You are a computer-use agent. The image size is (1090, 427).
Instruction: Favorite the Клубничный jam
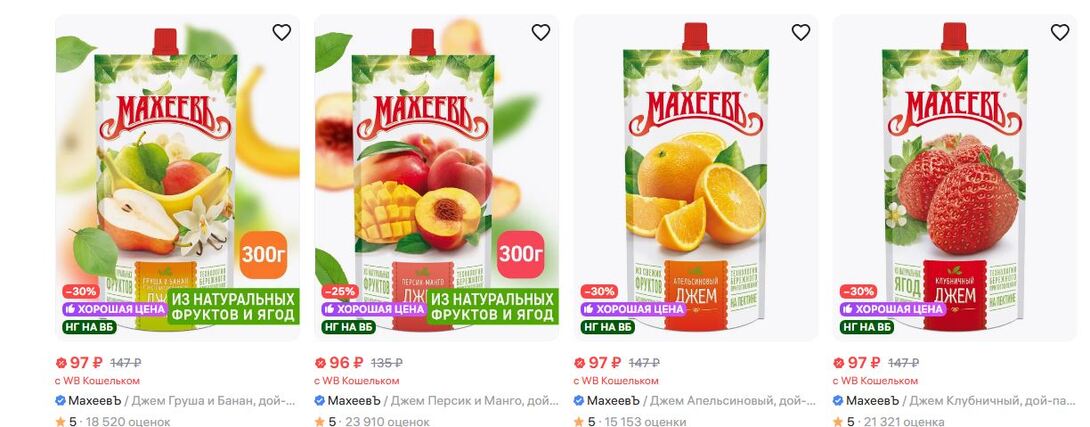tap(1060, 32)
